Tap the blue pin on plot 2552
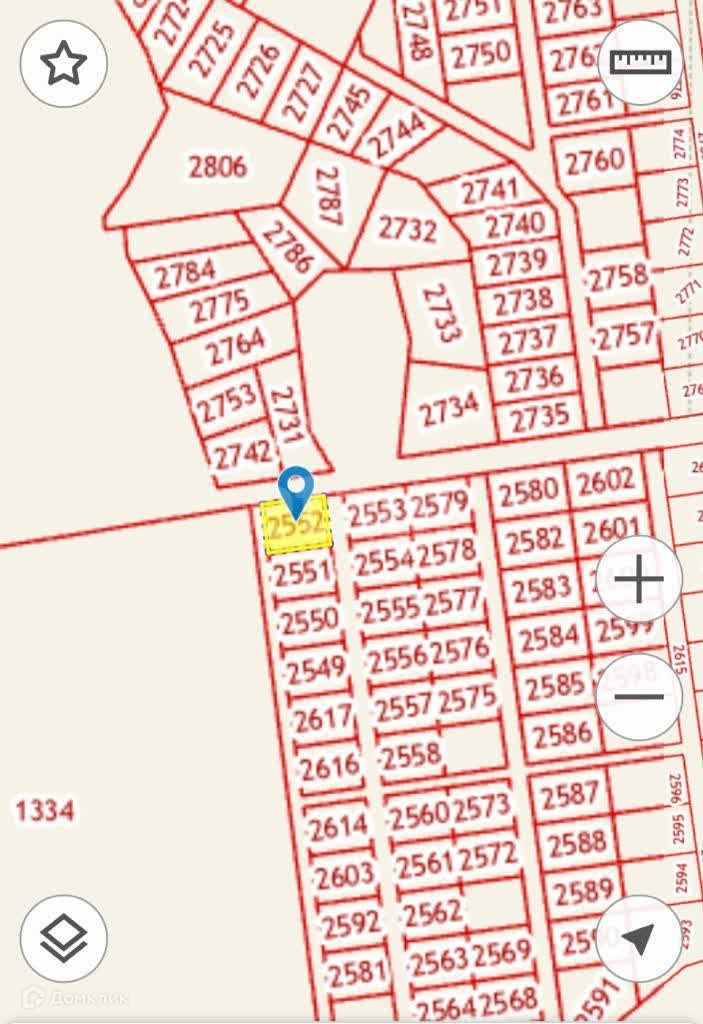The width and height of the screenshot is (703, 1024). click(x=296, y=492)
